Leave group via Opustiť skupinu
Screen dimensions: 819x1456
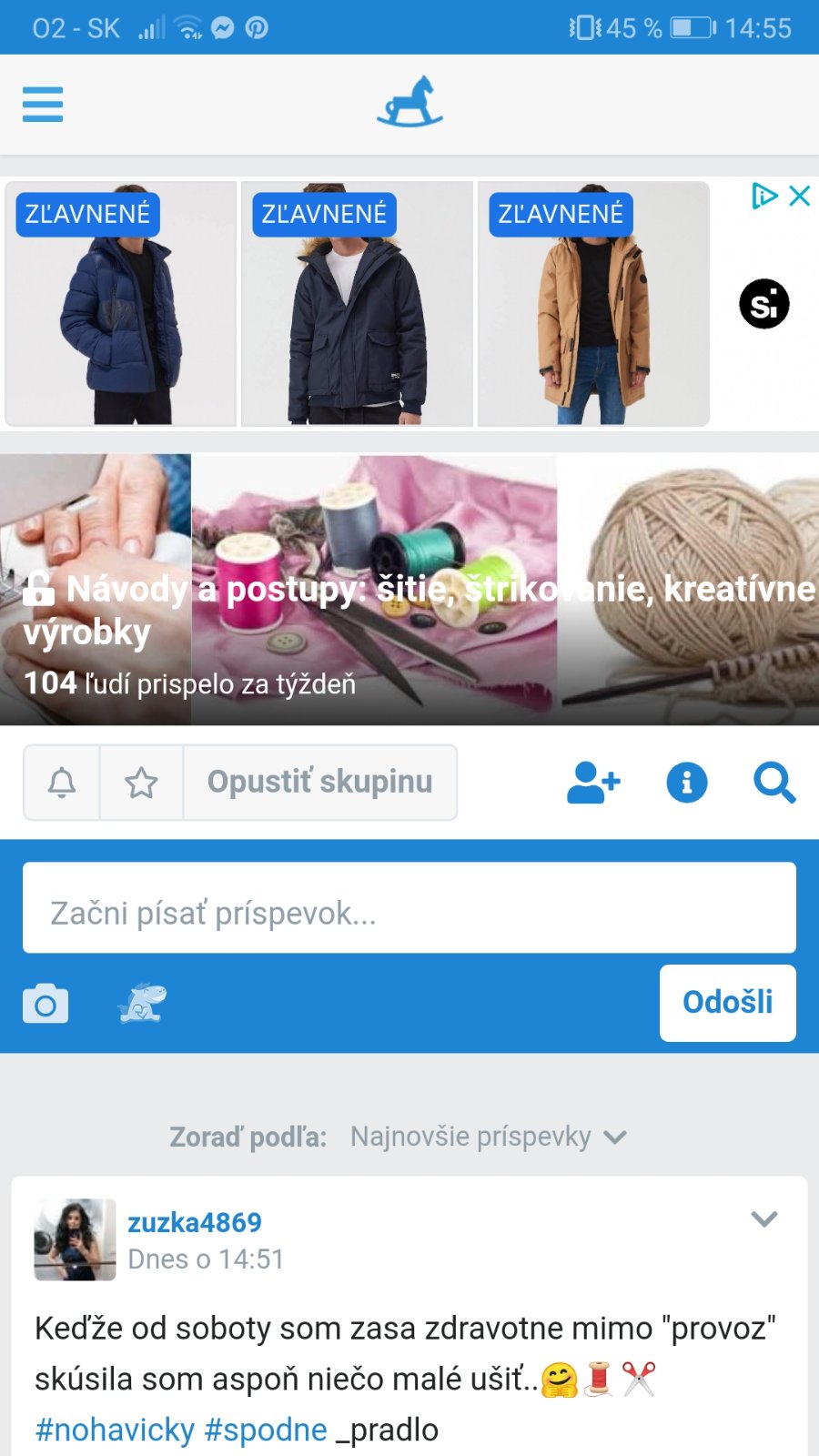pyautogui.click(x=319, y=783)
